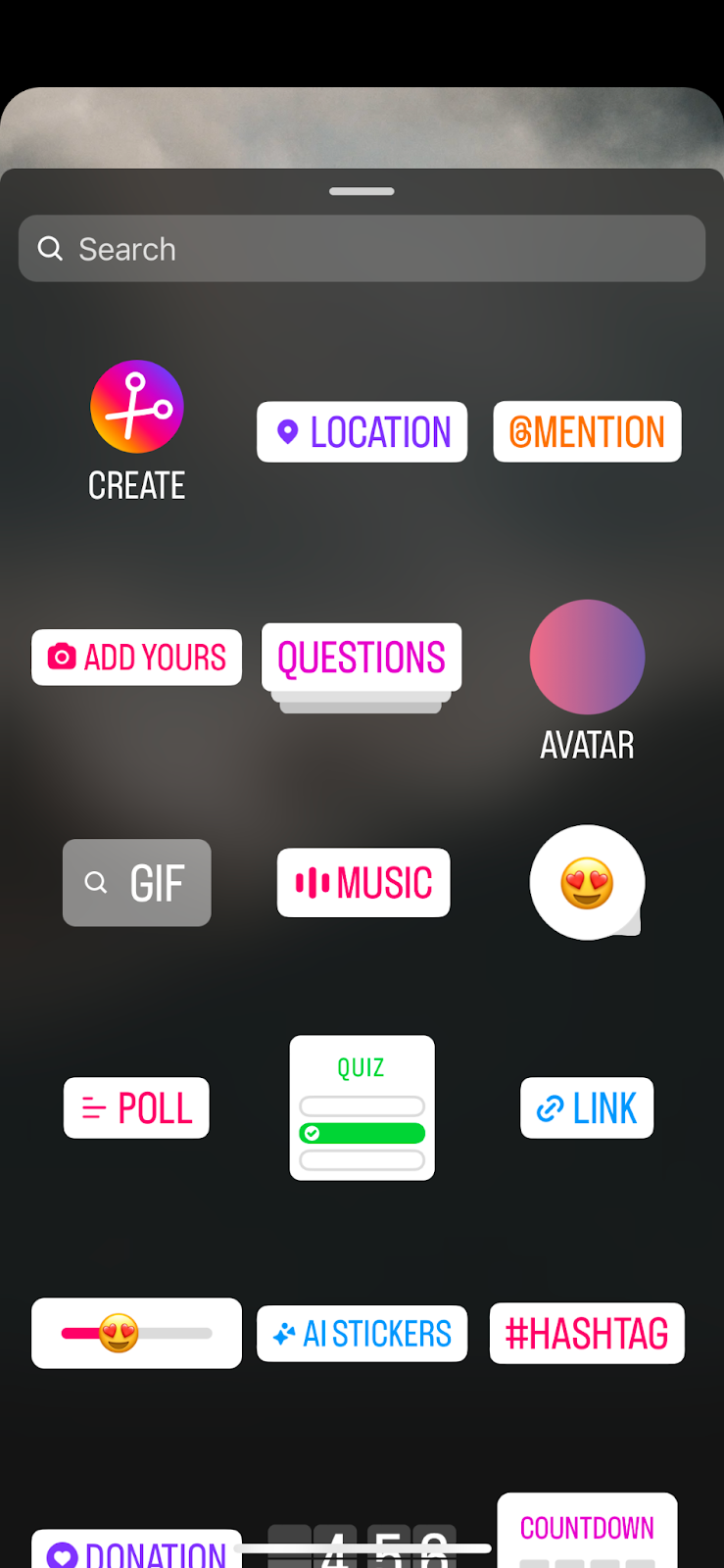Select the Avatar sticker

(586, 657)
